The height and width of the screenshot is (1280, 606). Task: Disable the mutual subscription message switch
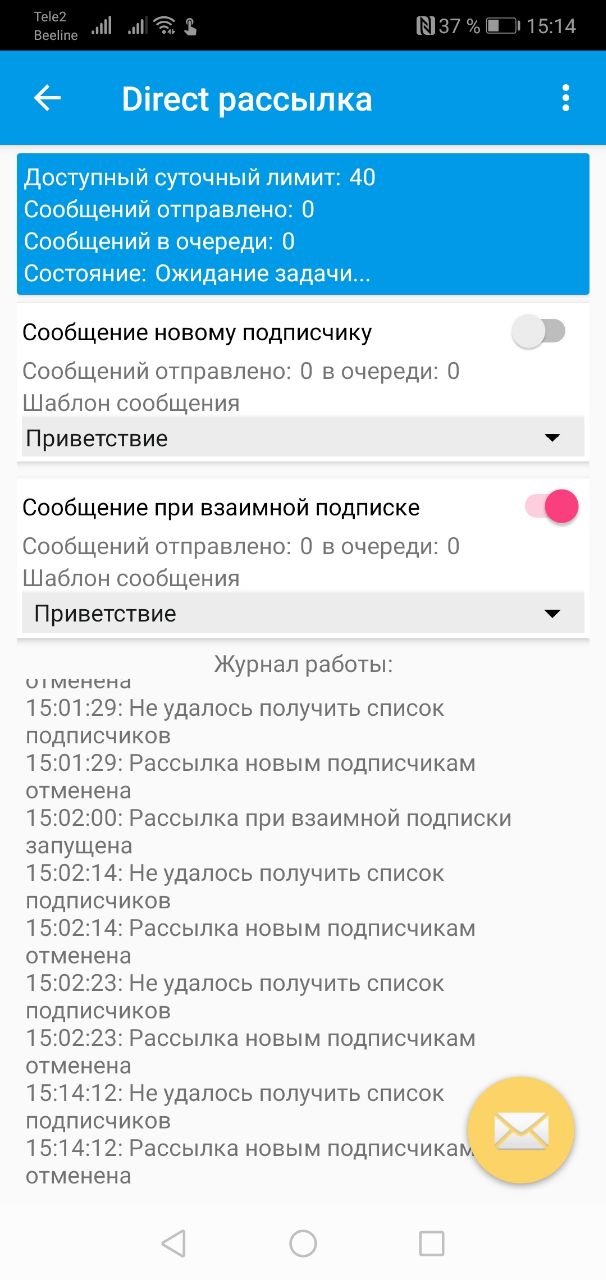(x=551, y=507)
